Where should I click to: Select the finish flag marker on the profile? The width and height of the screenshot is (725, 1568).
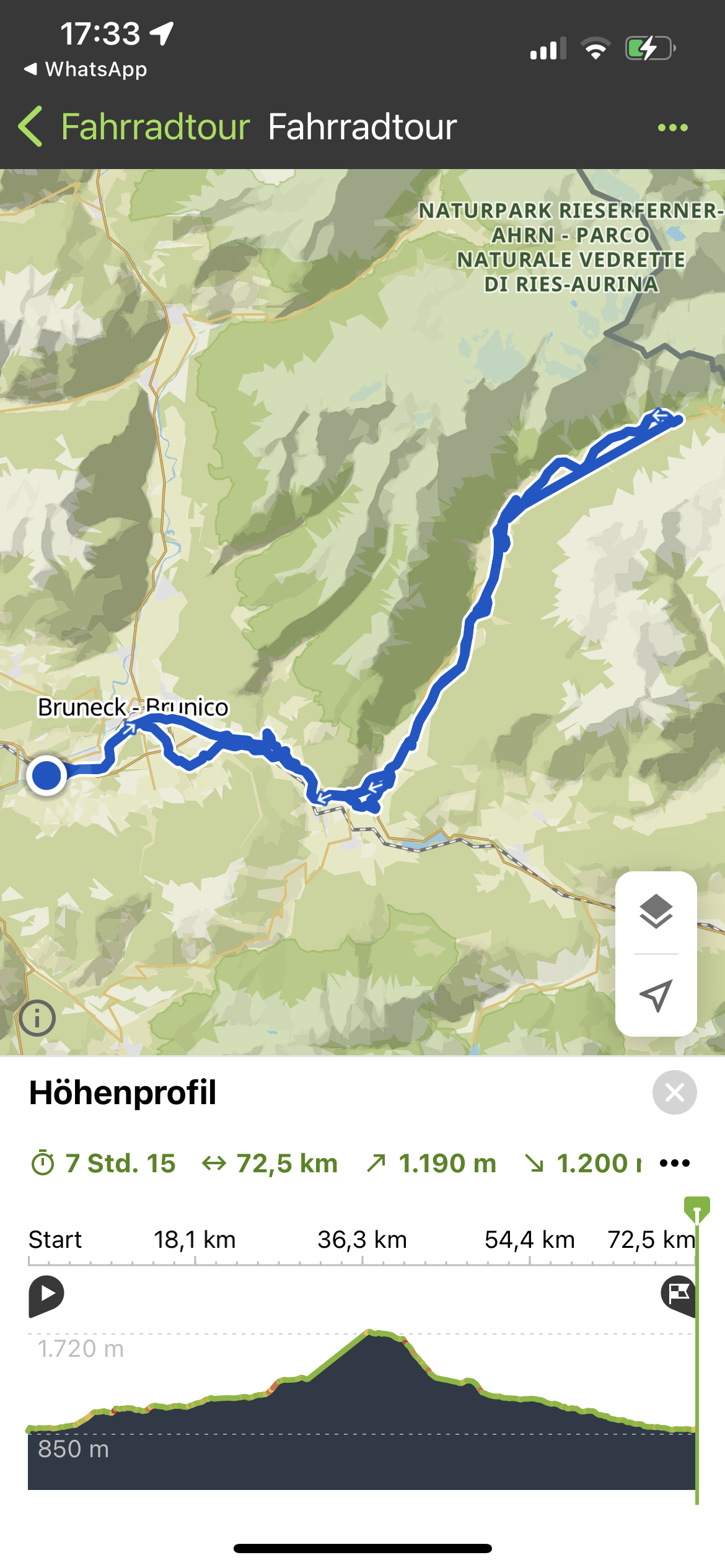tap(678, 1293)
